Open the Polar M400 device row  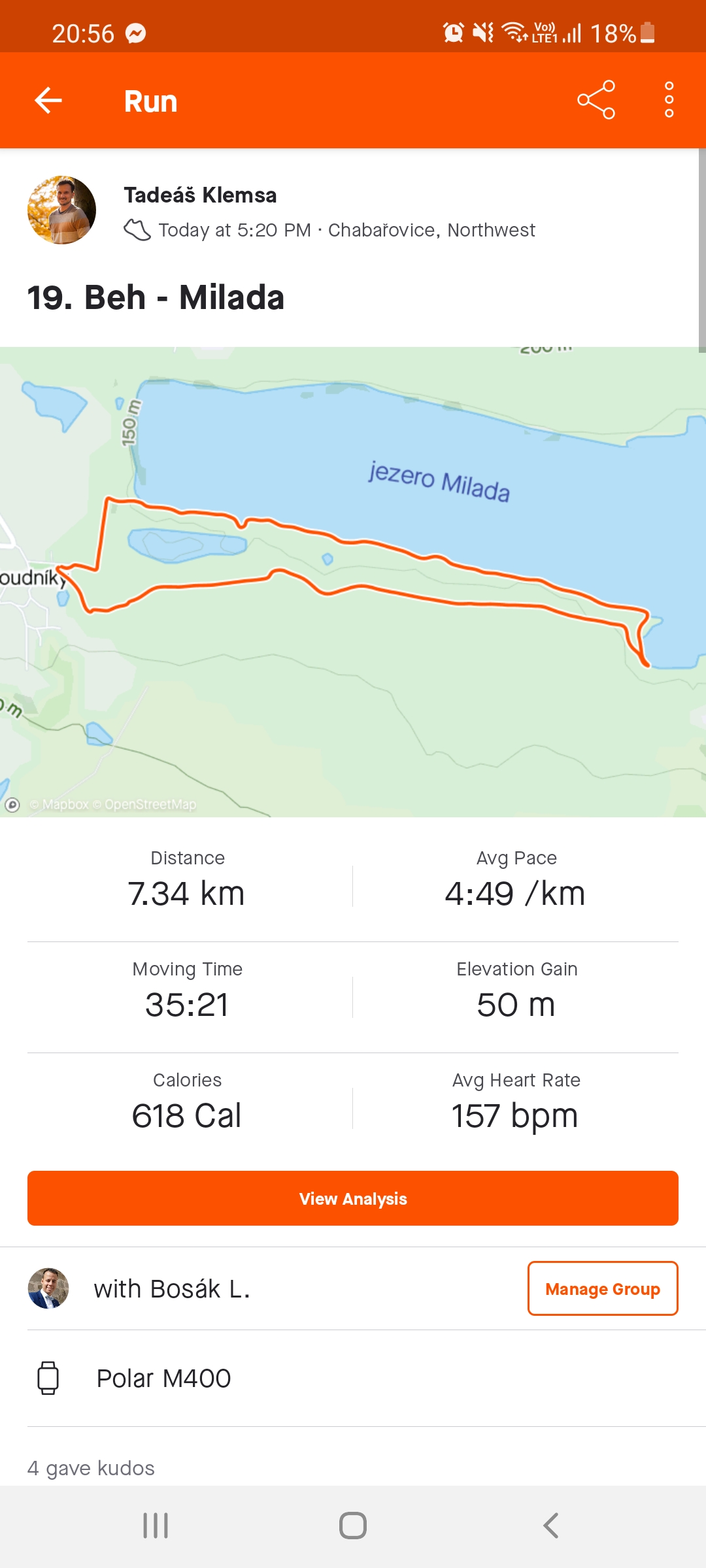tap(353, 1378)
